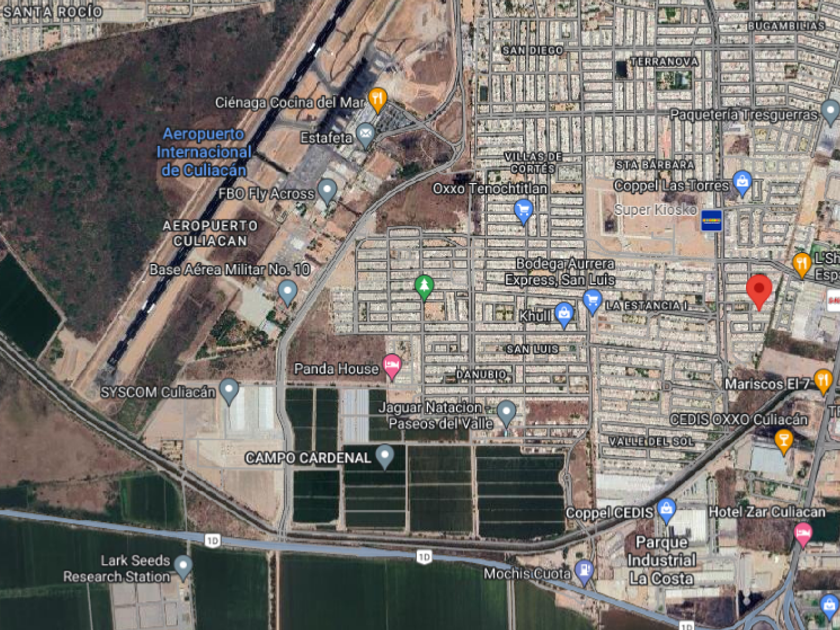Select the Estafeta map marker
840x630 pixels.
pyautogui.click(x=365, y=134)
